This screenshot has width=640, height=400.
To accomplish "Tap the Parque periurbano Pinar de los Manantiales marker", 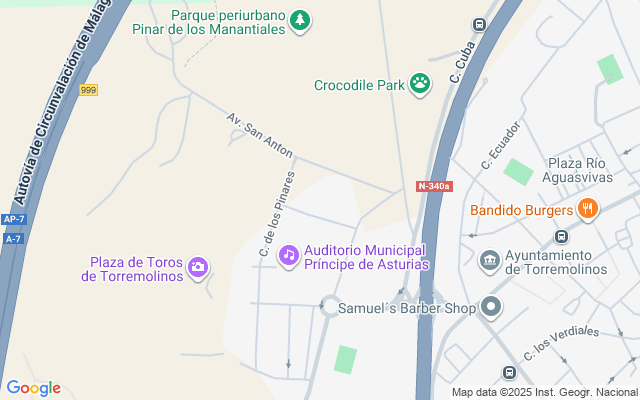I will pos(300,22).
